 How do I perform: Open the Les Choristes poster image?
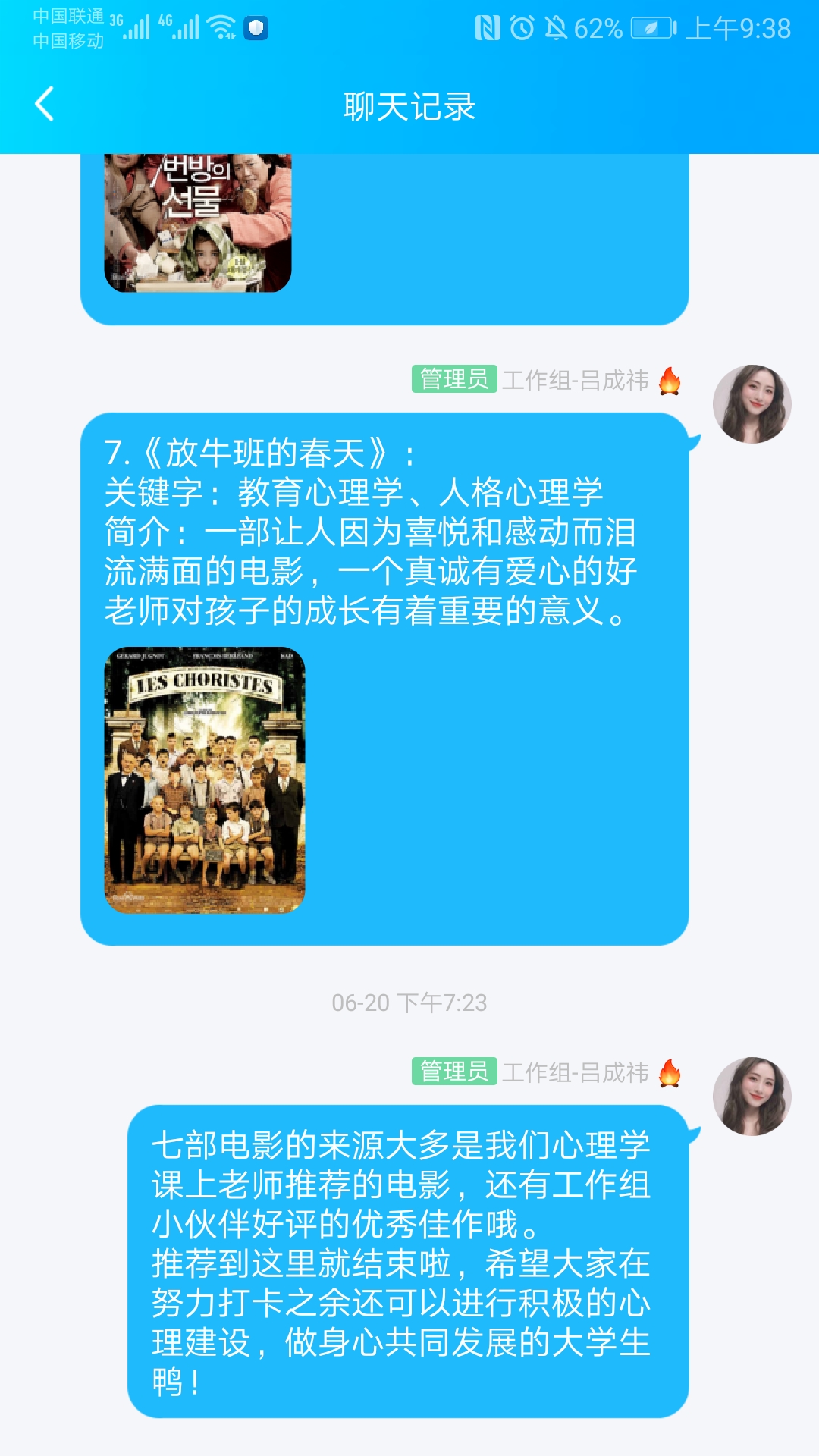tap(205, 780)
